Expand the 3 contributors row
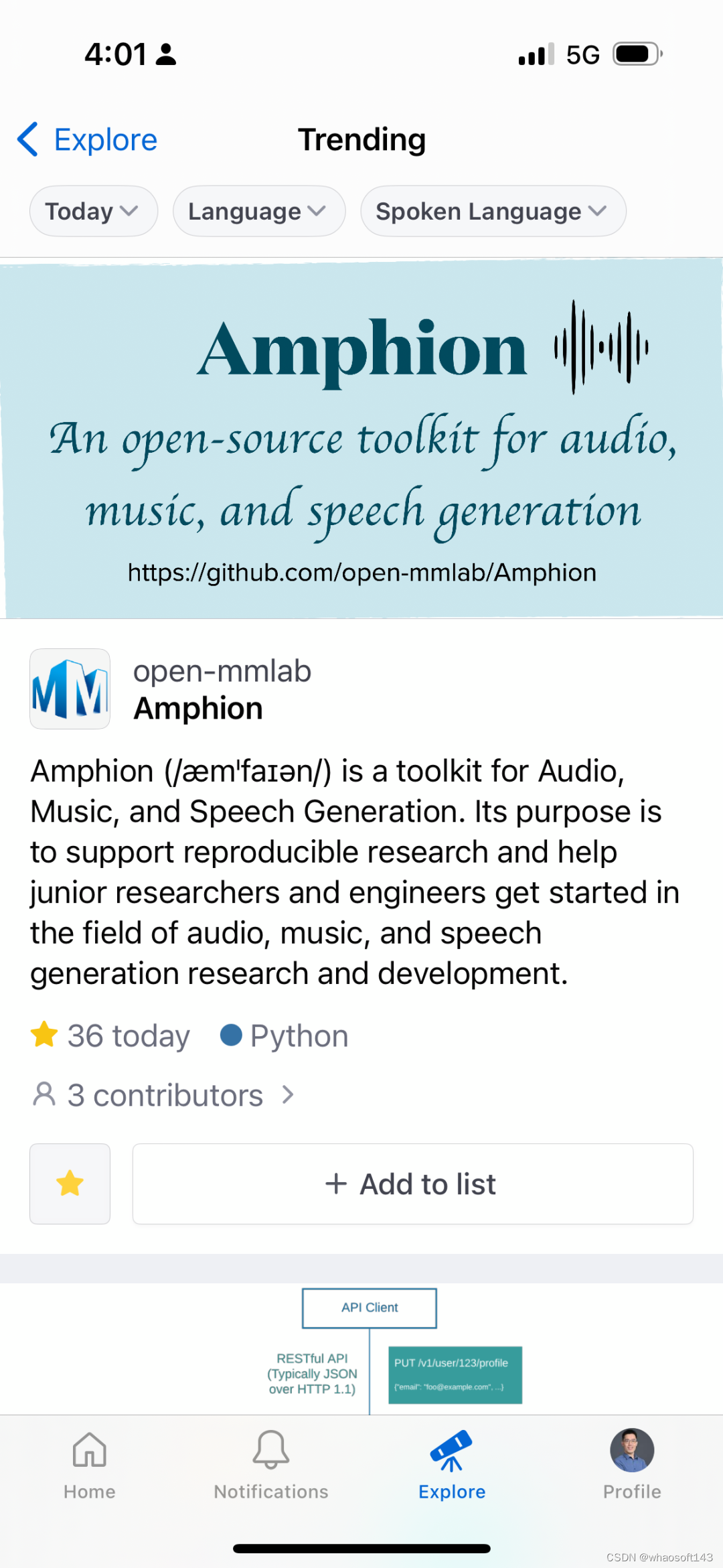The height and width of the screenshot is (1568, 723). click(x=165, y=1094)
